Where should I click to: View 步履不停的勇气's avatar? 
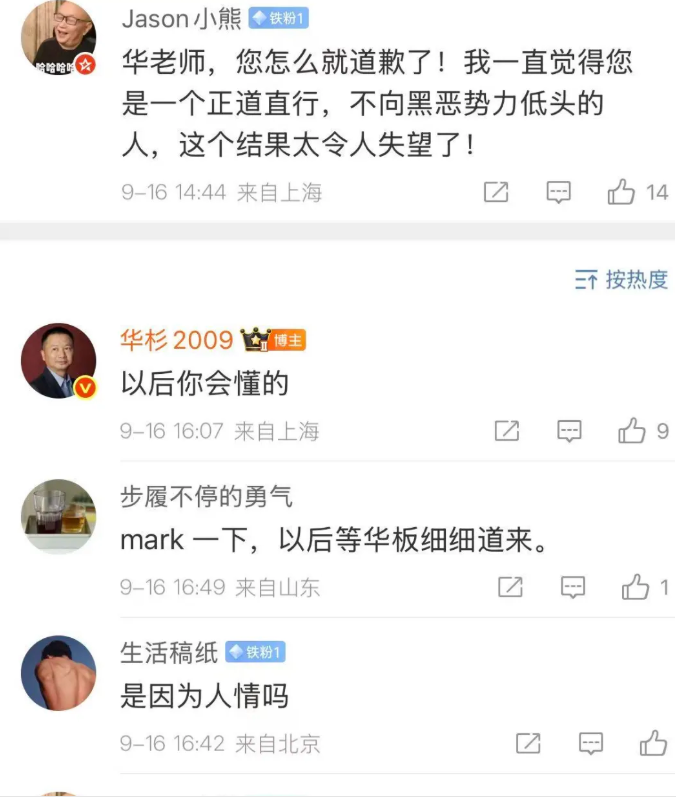[x=59, y=516]
